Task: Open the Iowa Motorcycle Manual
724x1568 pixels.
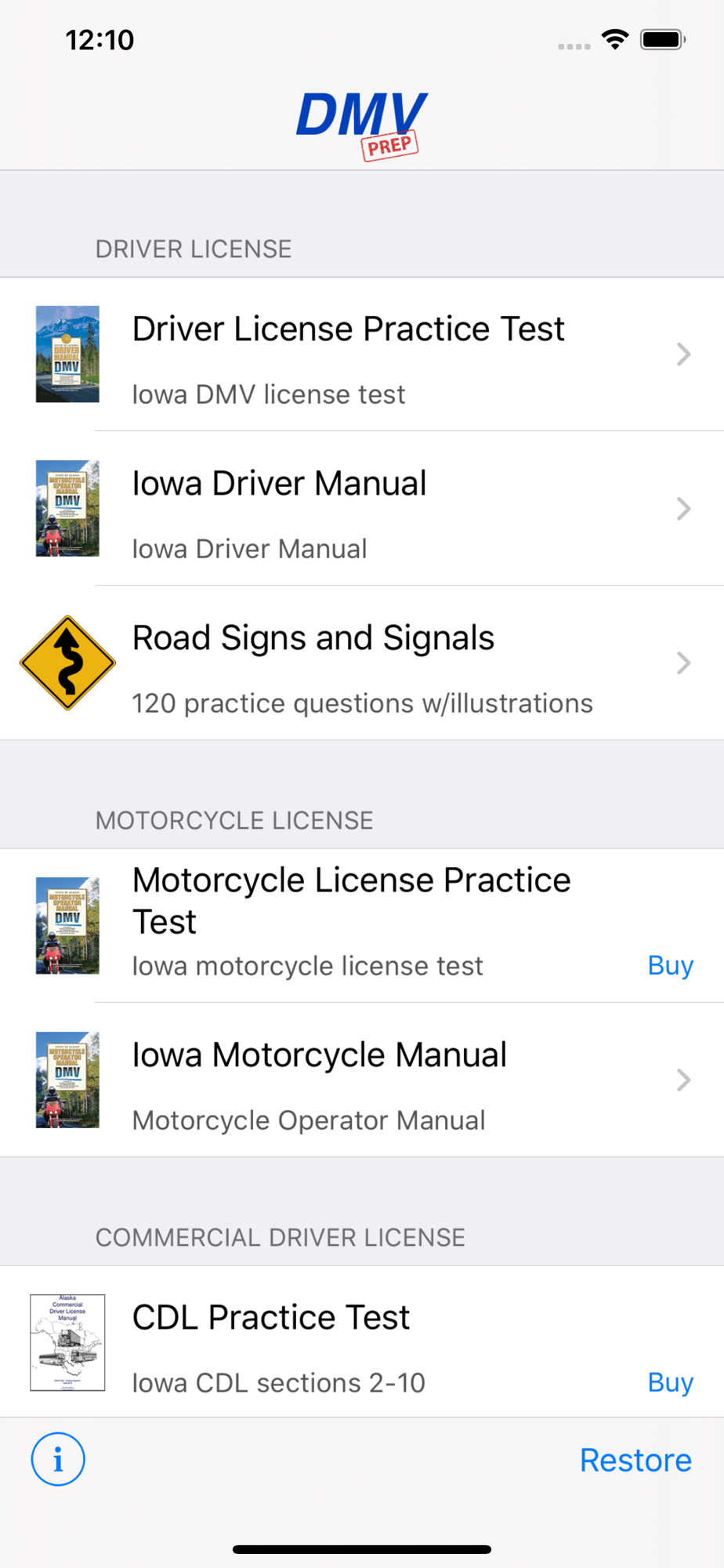Action: [x=362, y=1080]
